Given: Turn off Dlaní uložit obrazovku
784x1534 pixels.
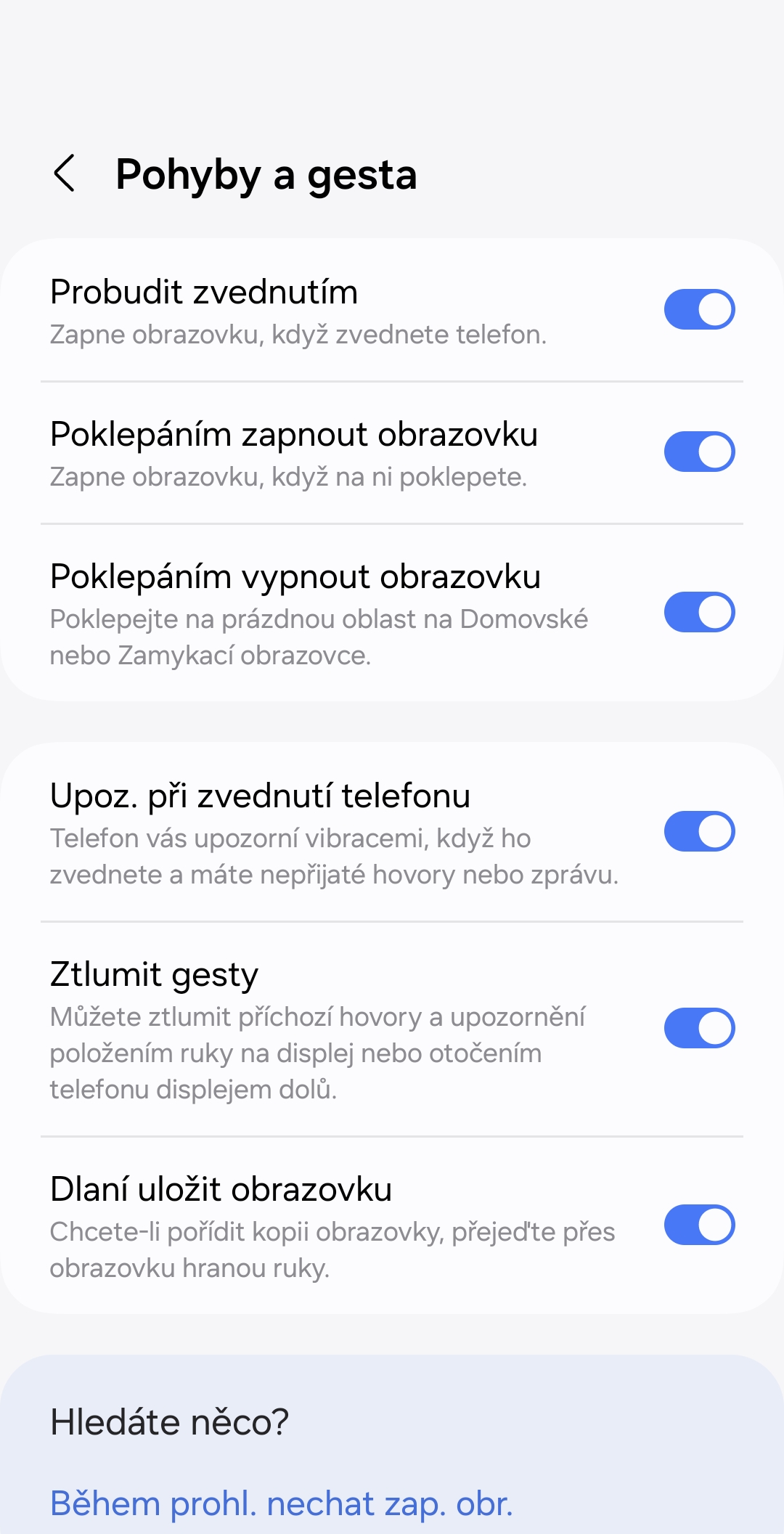Looking at the screenshot, I should tap(699, 1225).
